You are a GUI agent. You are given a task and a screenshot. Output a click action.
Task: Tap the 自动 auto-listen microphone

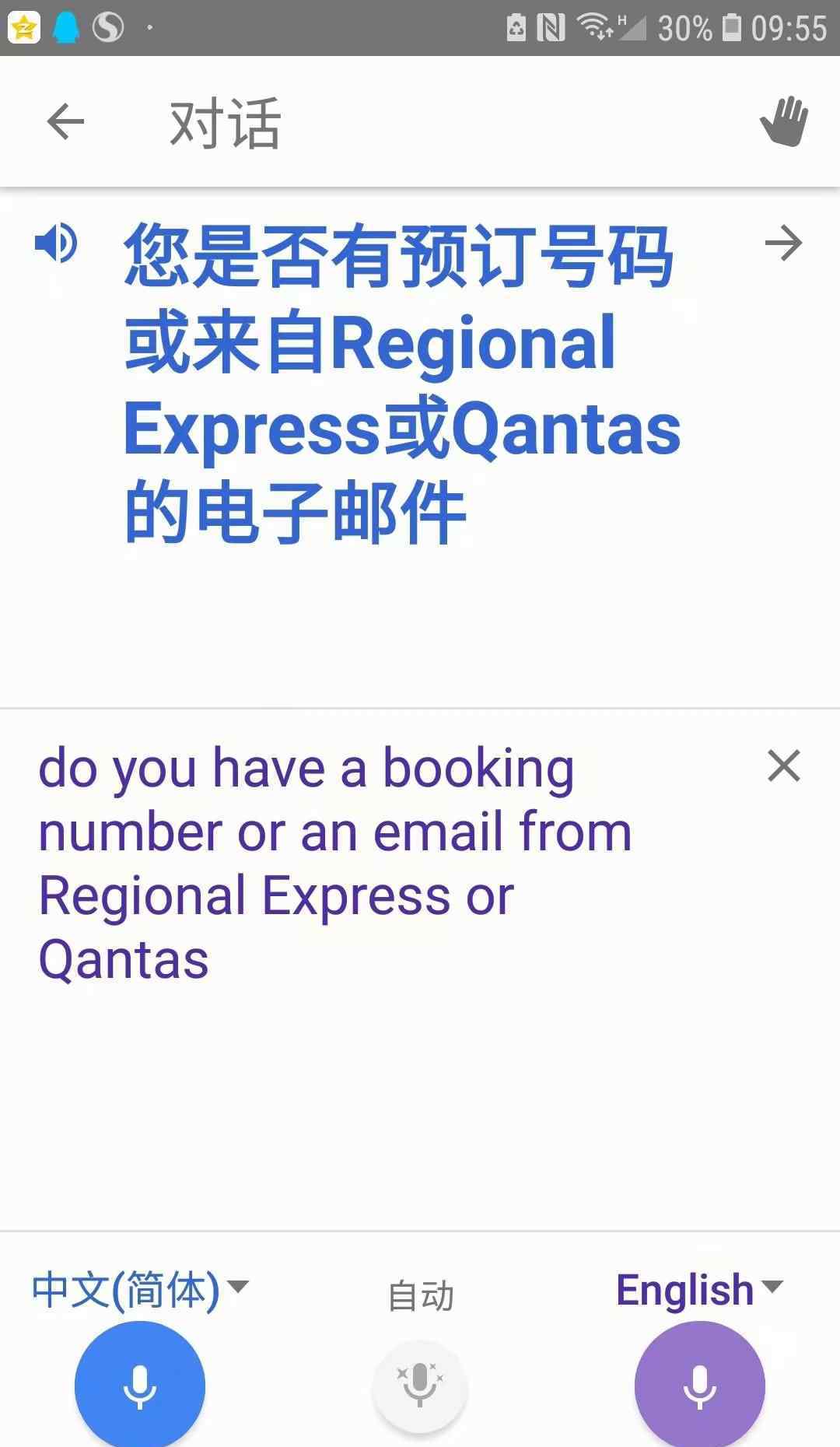pos(420,1386)
